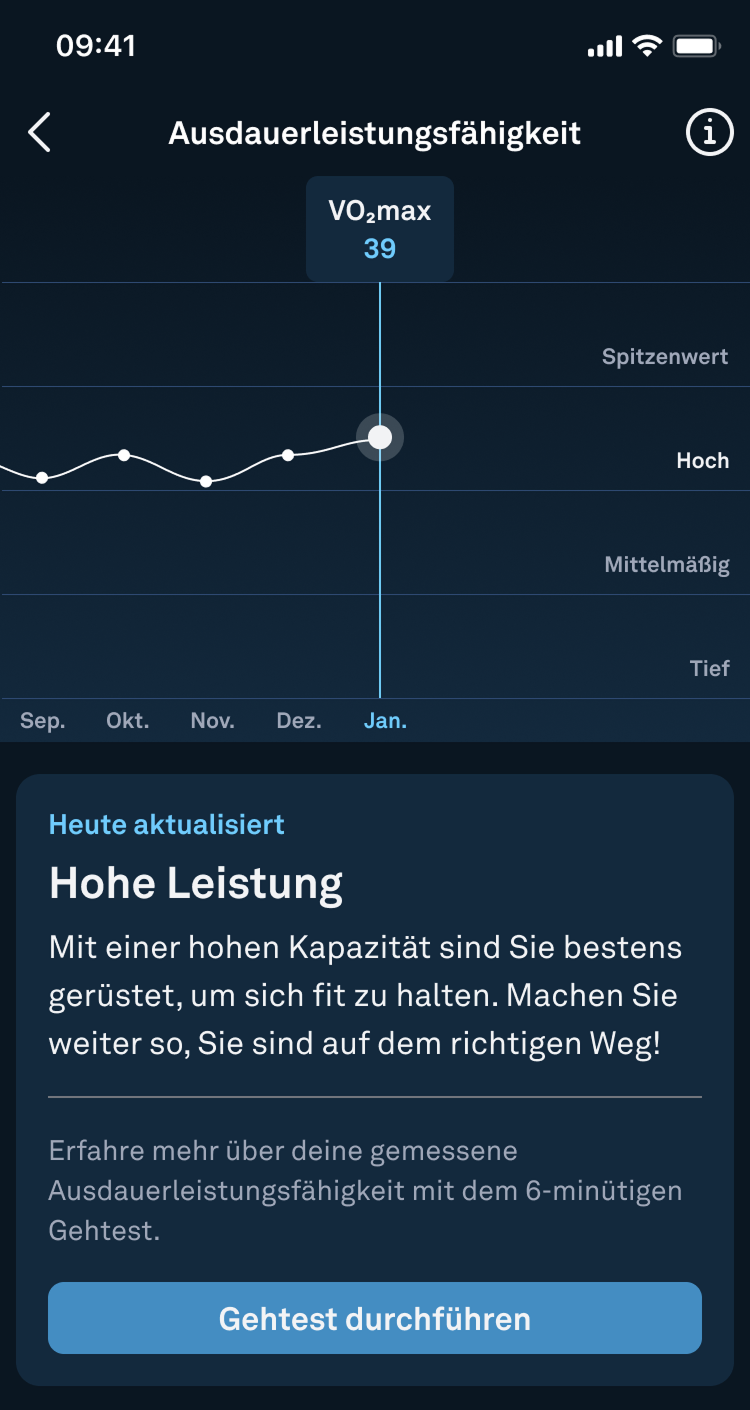Image resolution: width=750 pixels, height=1410 pixels.
Task: Select the January data point on chart
Action: click(380, 437)
